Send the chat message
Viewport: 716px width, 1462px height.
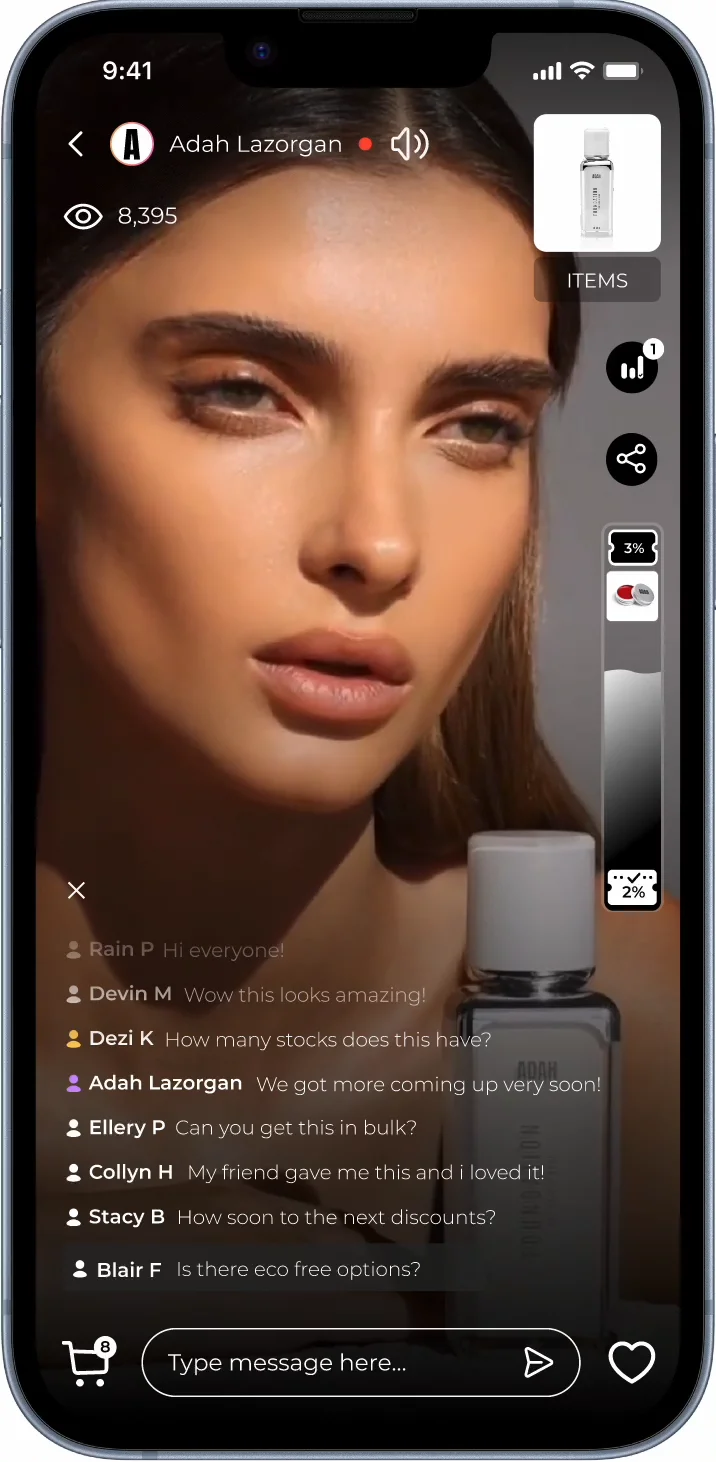pos(538,1362)
